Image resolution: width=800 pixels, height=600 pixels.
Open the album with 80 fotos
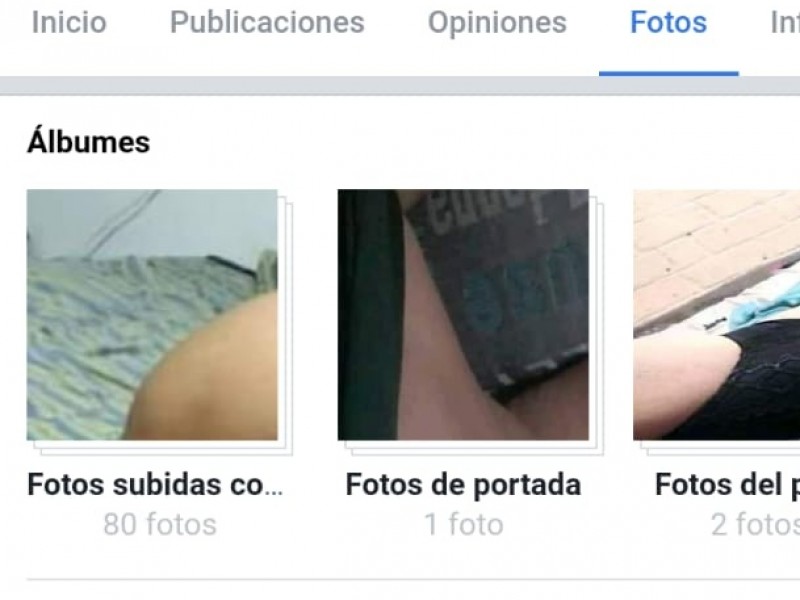pos(152,315)
